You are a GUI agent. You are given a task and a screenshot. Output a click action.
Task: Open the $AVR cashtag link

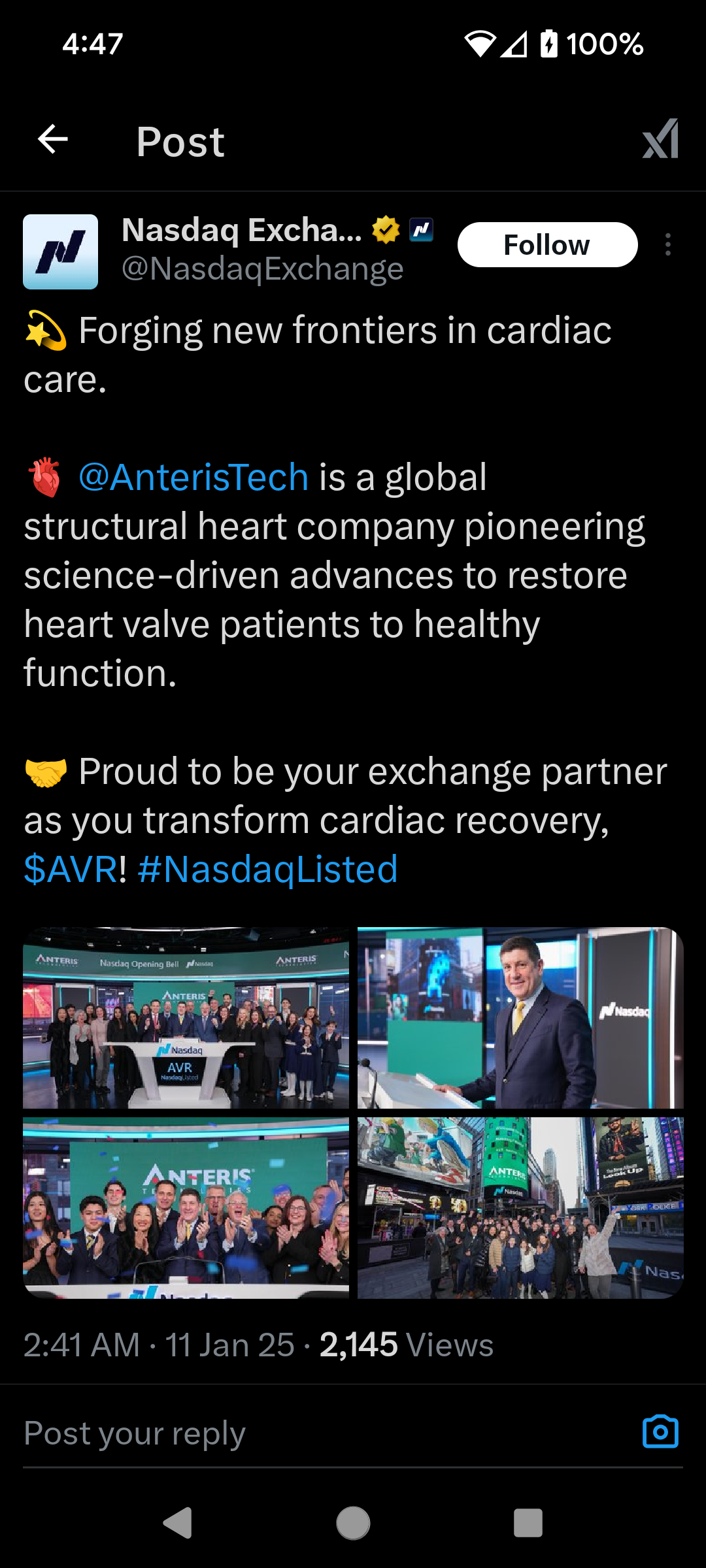point(71,869)
